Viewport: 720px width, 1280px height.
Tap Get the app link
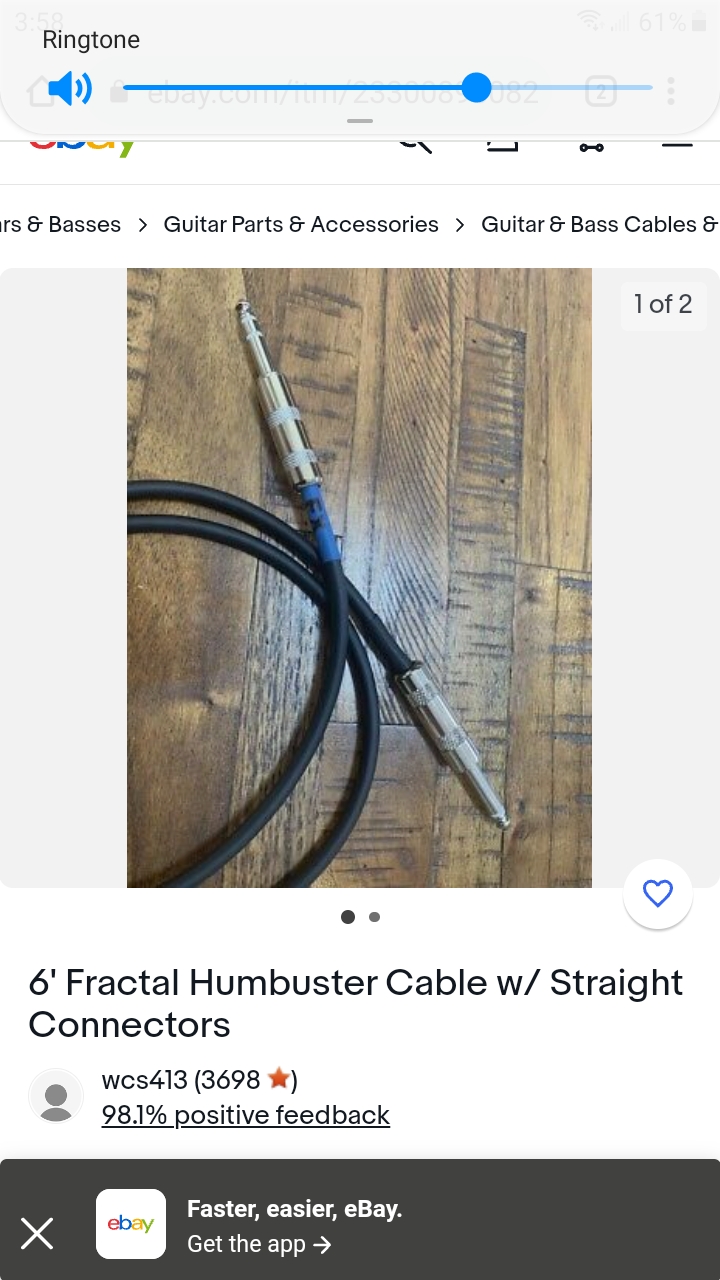tap(259, 1245)
